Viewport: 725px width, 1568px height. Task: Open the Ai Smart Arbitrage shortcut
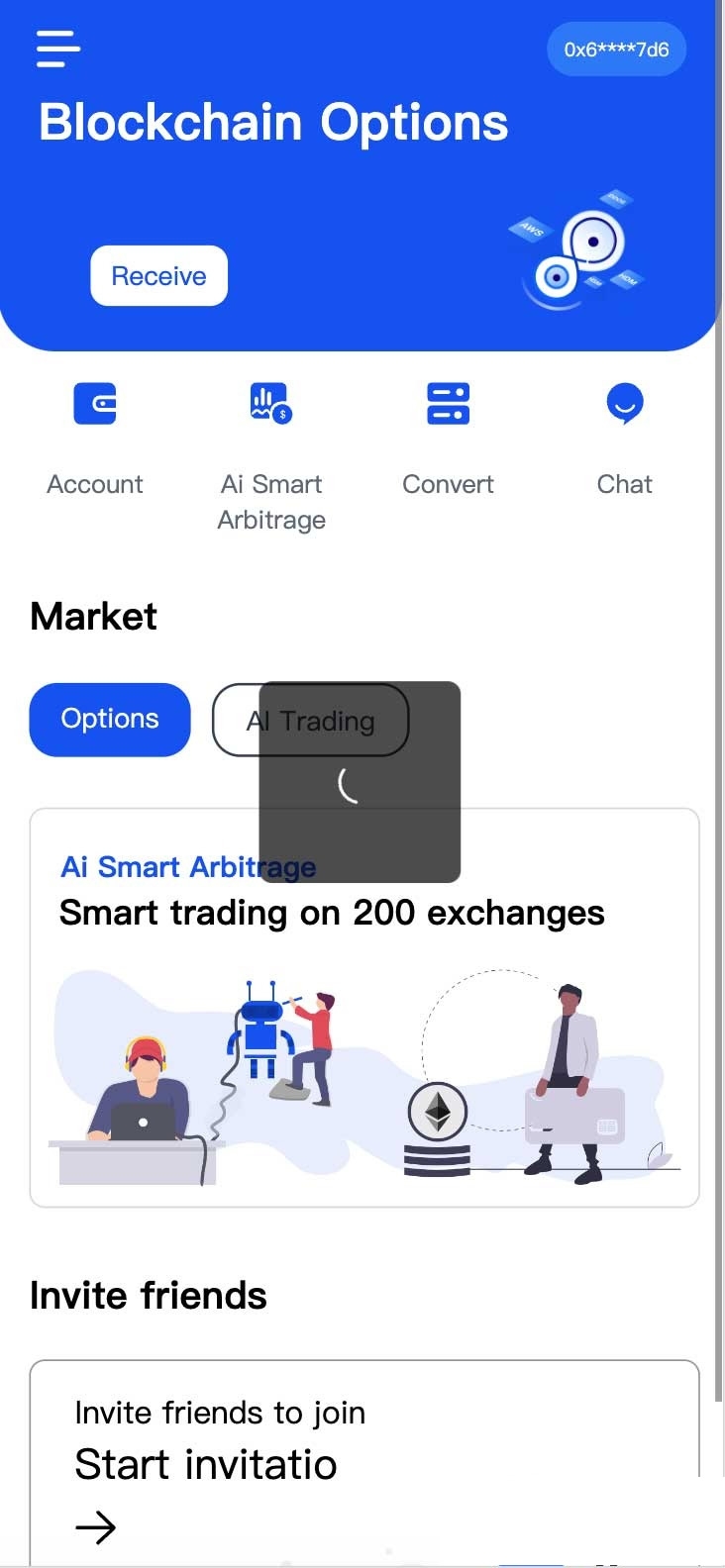[271, 450]
